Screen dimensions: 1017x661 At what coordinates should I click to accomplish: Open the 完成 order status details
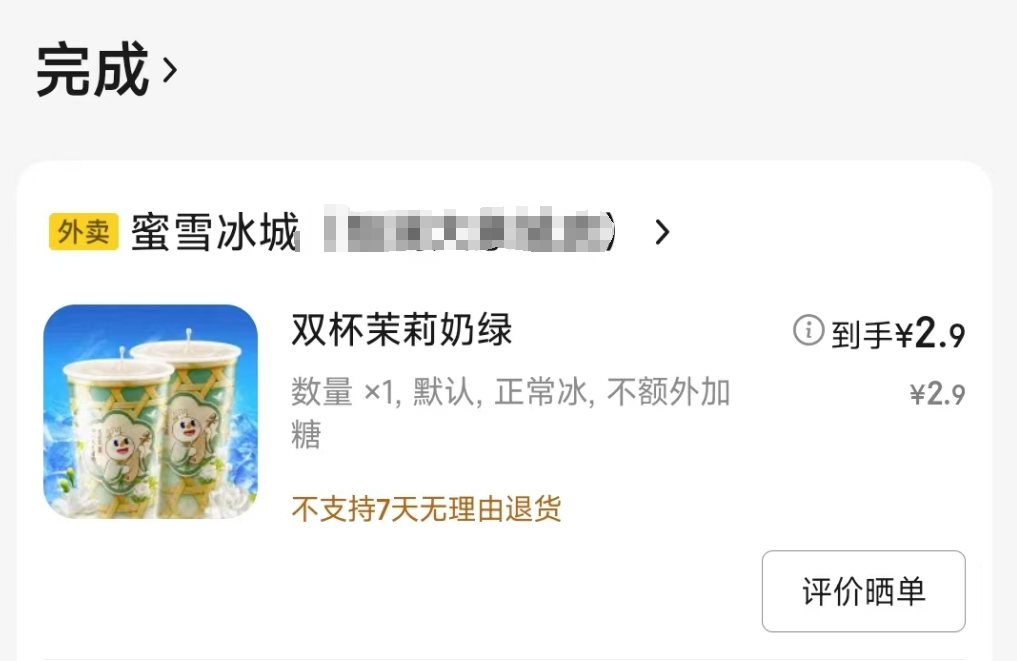coord(106,70)
